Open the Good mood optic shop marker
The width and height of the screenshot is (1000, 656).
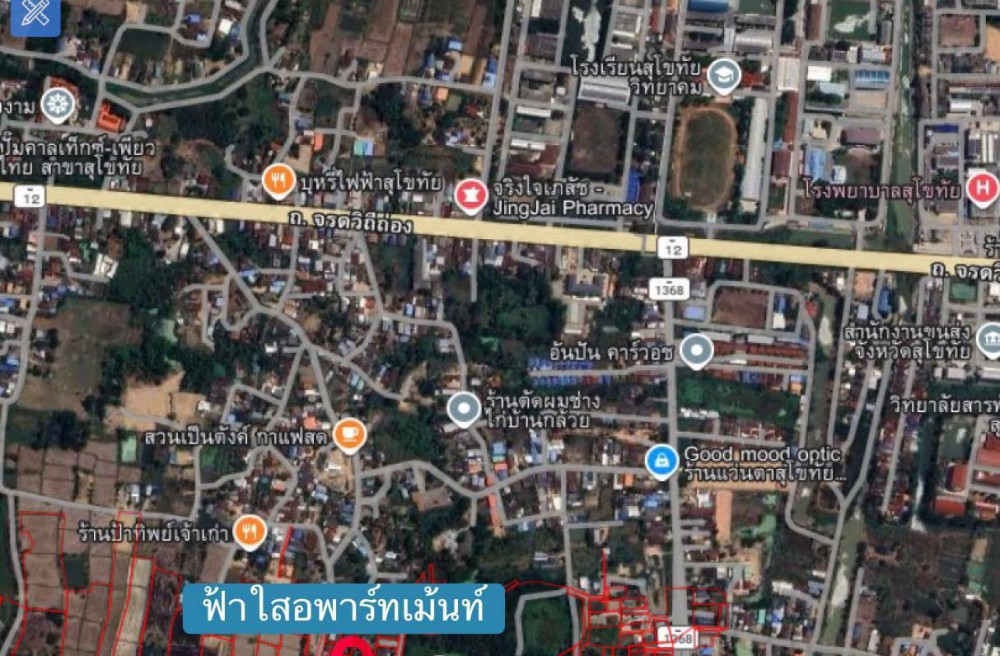tap(662, 461)
